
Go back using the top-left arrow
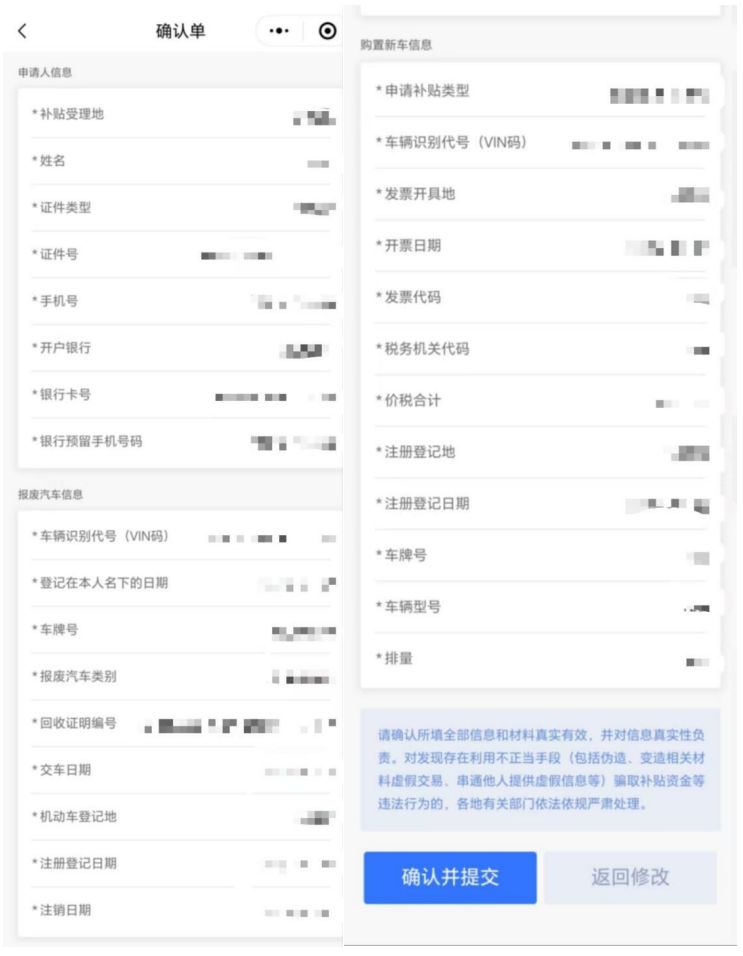(x=22, y=31)
